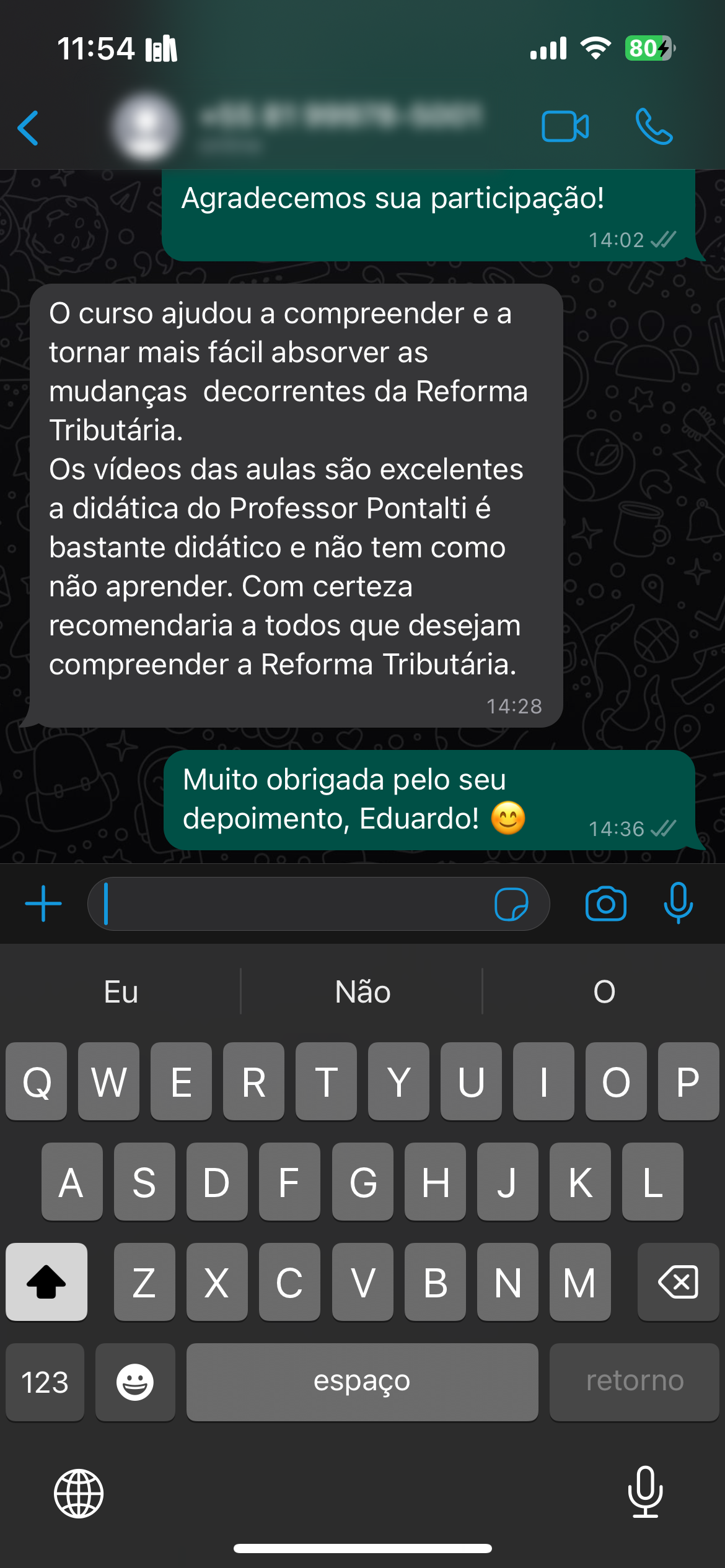Tap the backspace key
The height and width of the screenshot is (1568, 725).
678,1282
